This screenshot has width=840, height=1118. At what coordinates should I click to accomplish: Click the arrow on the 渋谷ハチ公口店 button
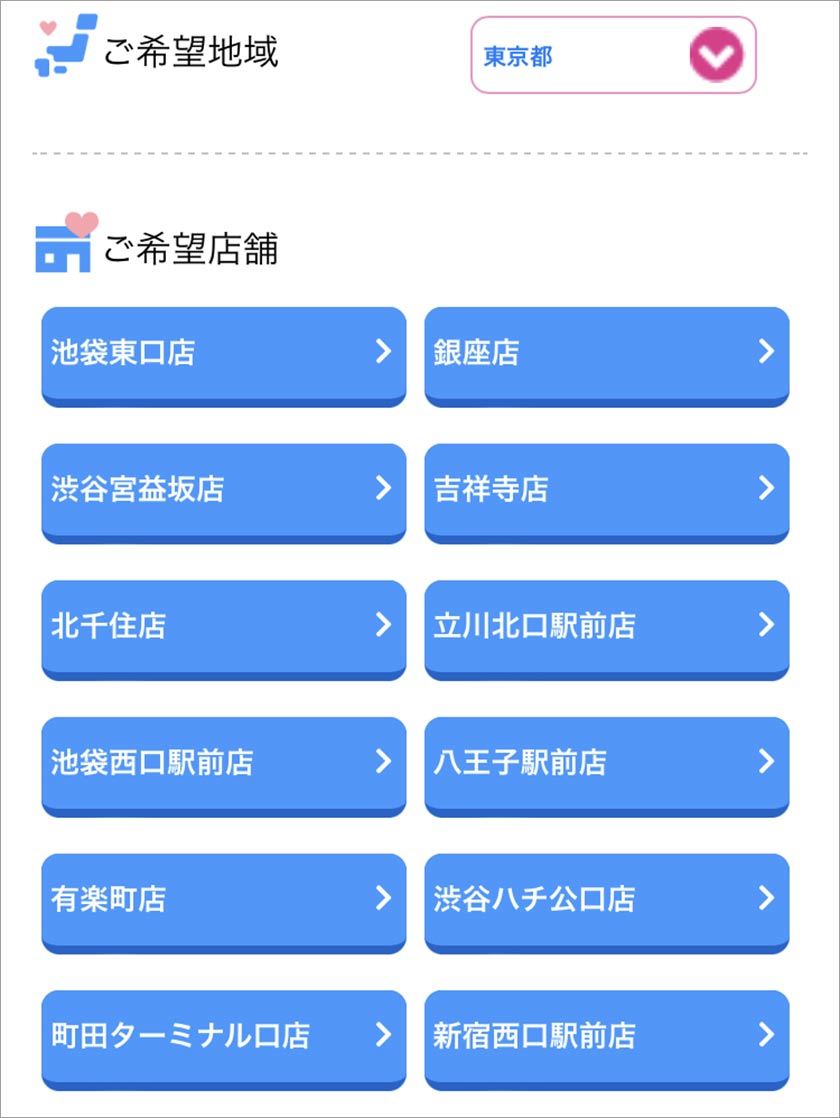click(766, 898)
